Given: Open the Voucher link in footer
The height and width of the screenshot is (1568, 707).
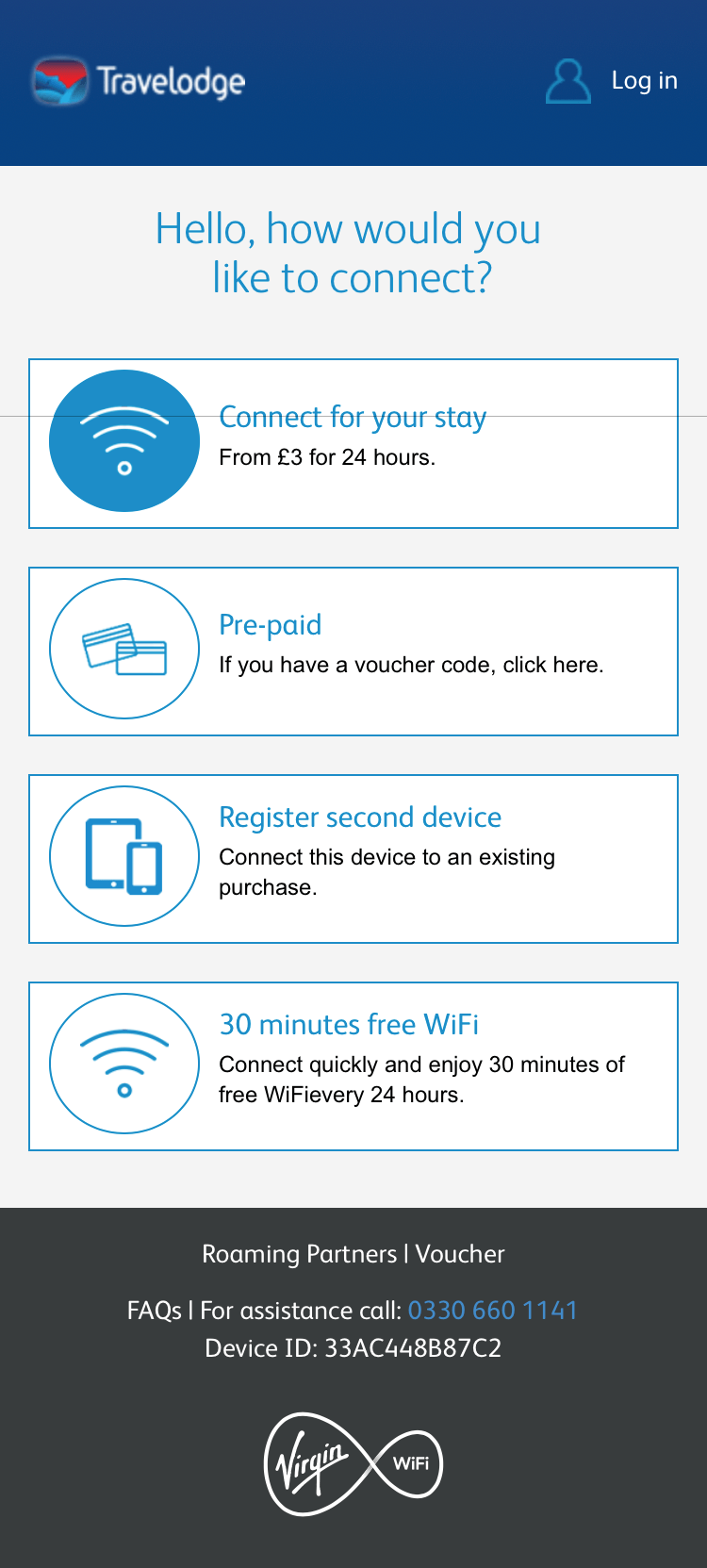Looking at the screenshot, I should point(460,1254).
